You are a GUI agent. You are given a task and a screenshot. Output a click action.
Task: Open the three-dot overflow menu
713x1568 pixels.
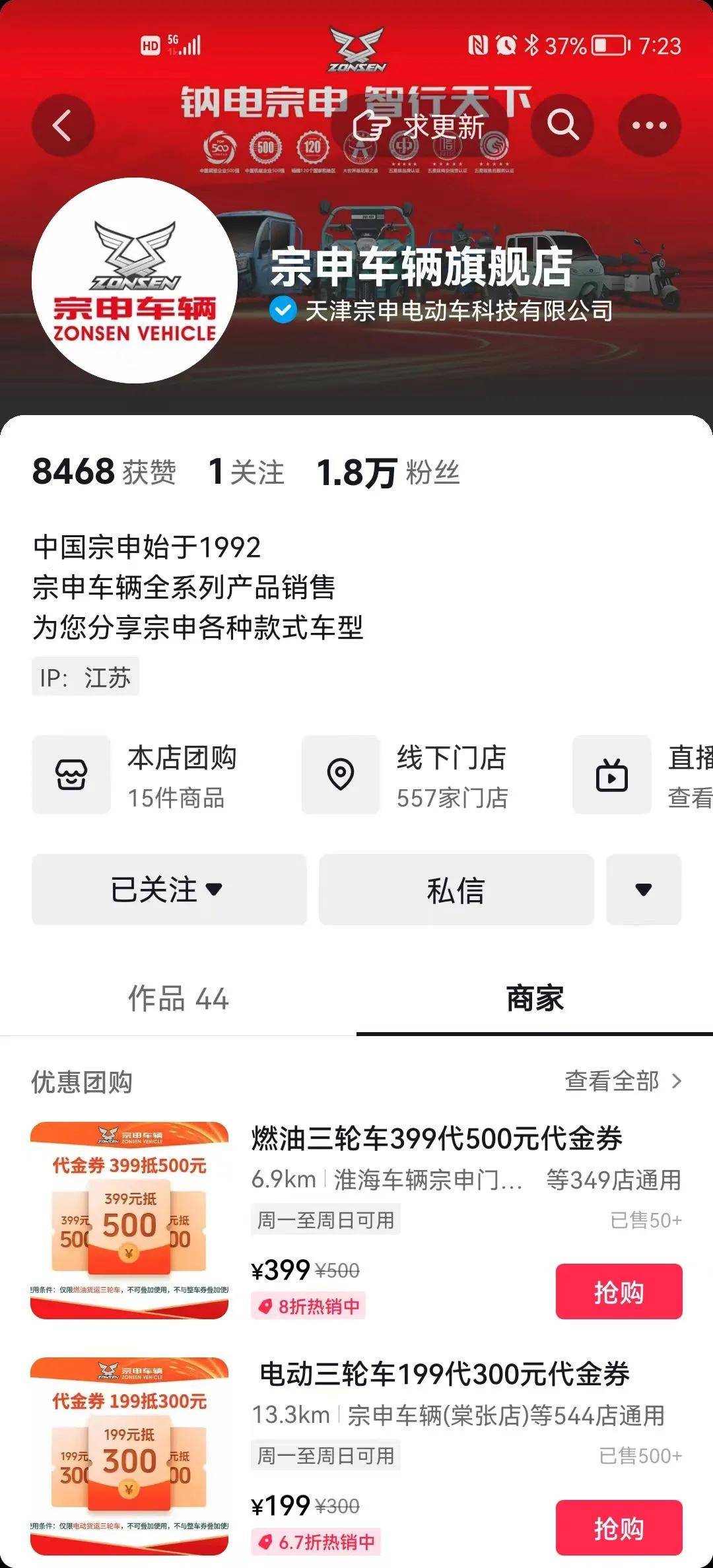pyautogui.click(x=649, y=125)
